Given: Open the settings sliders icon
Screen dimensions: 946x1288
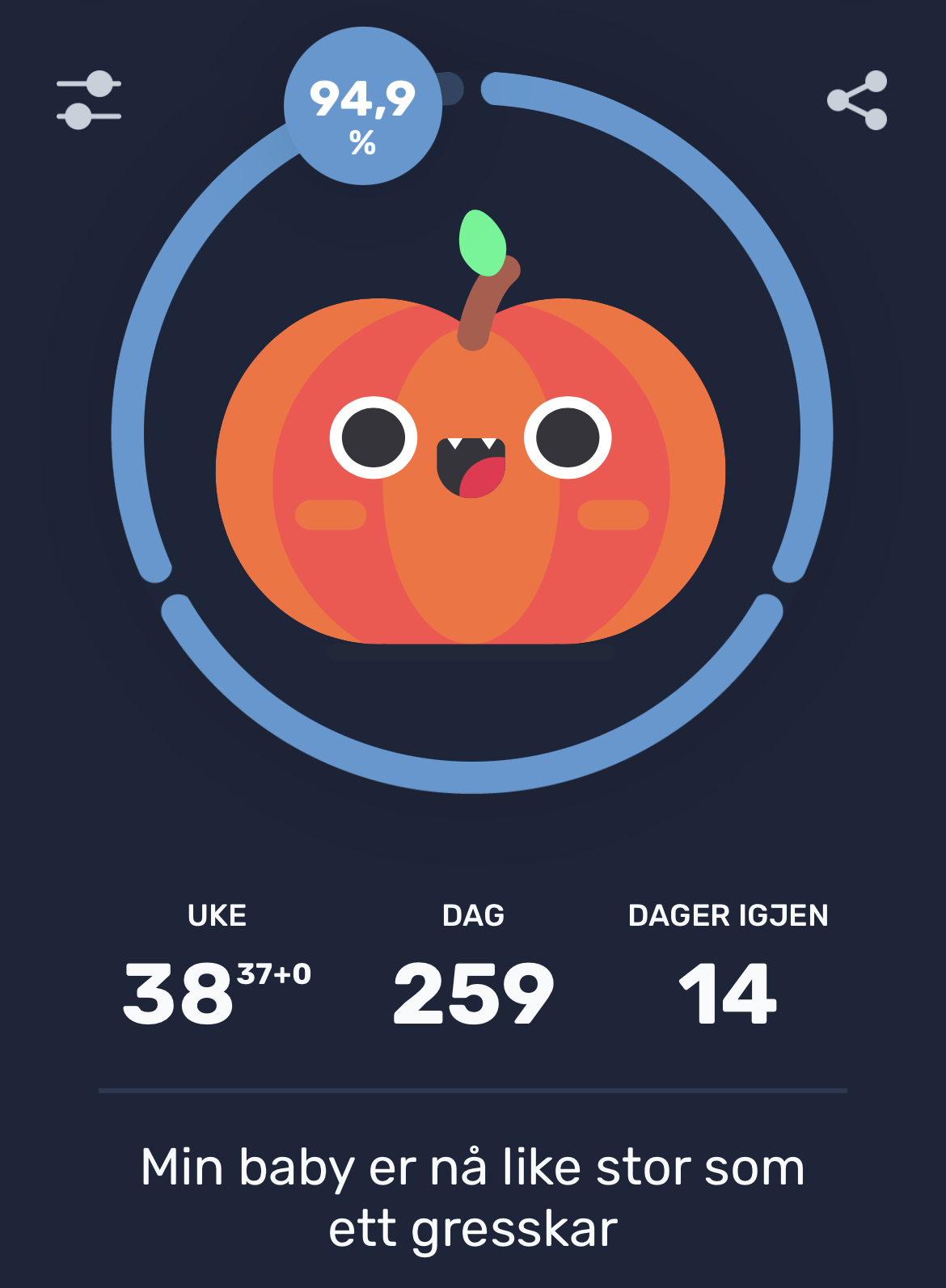Looking at the screenshot, I should [x=89, y=100].
